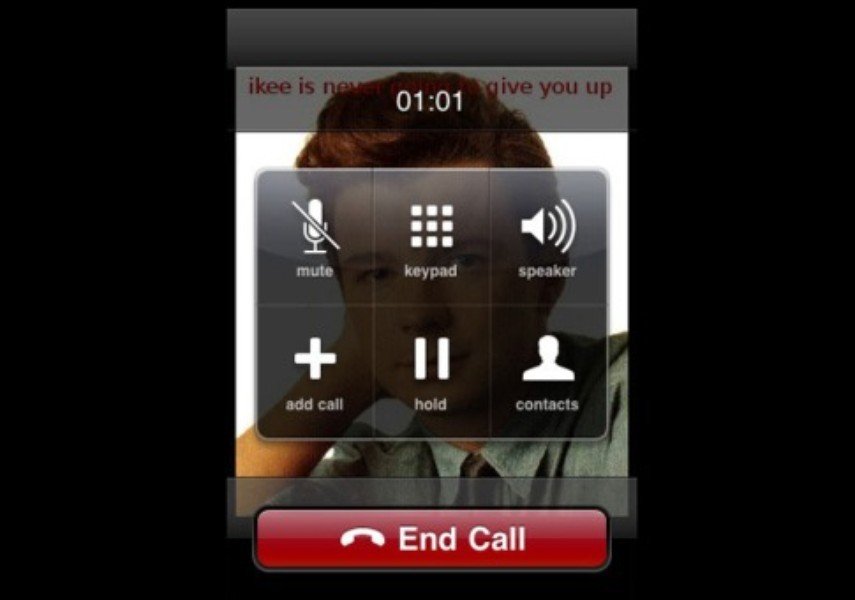Open contacts list
Image resolution: width=855 pixels, height=600 pixels.
click(x=547, y=370)
